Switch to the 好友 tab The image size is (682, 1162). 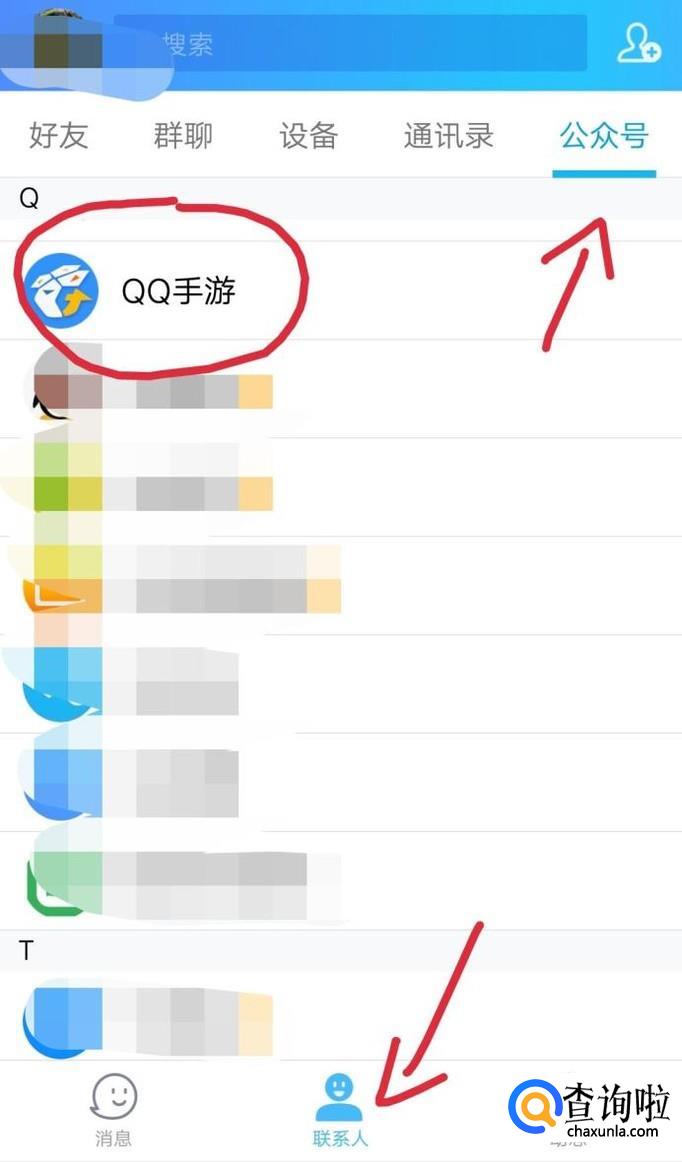59,136
